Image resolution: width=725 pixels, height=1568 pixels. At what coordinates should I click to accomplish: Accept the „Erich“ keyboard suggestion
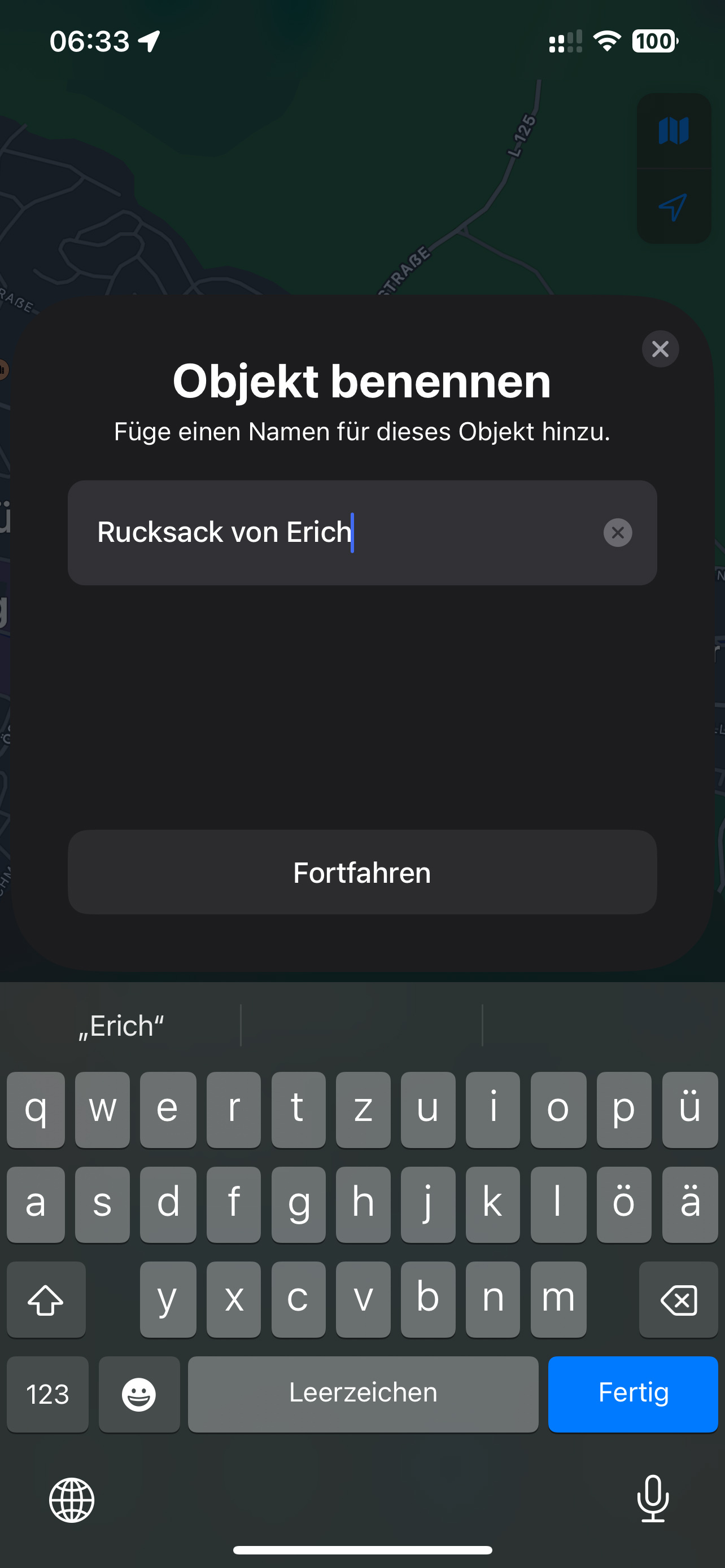(122, 1026)
